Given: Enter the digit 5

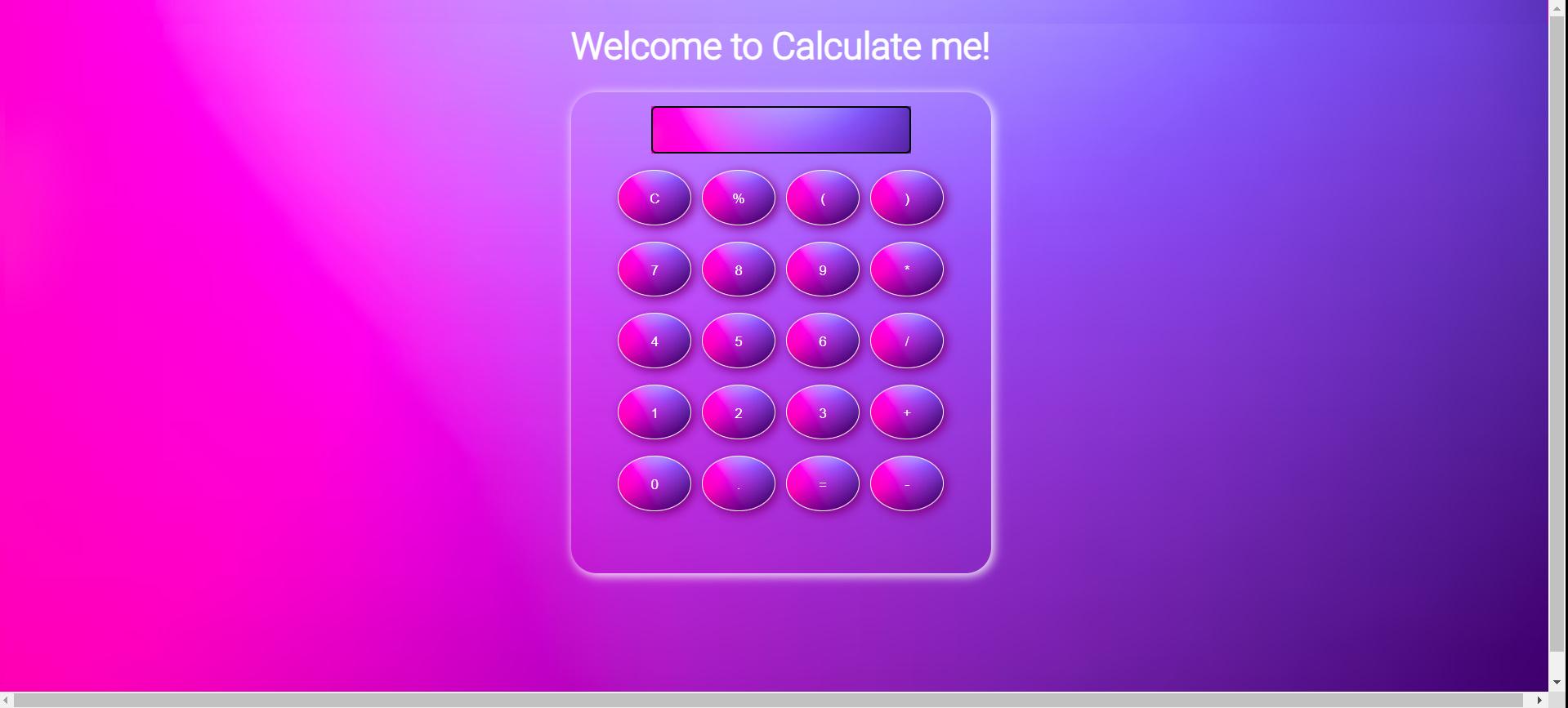Looking at the screenshot, I should 739,341.
